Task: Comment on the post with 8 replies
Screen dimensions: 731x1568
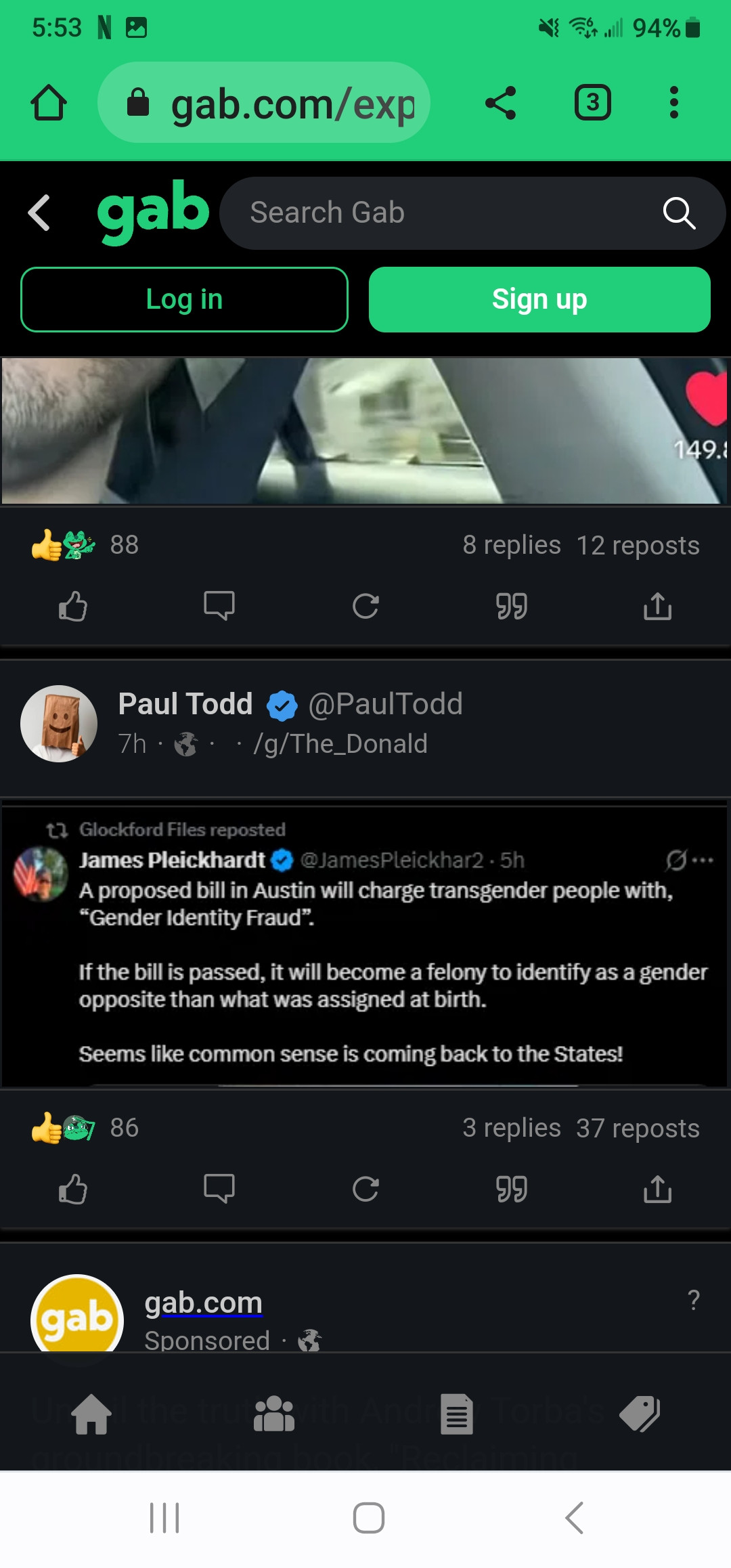Action: tap(219, 606)
